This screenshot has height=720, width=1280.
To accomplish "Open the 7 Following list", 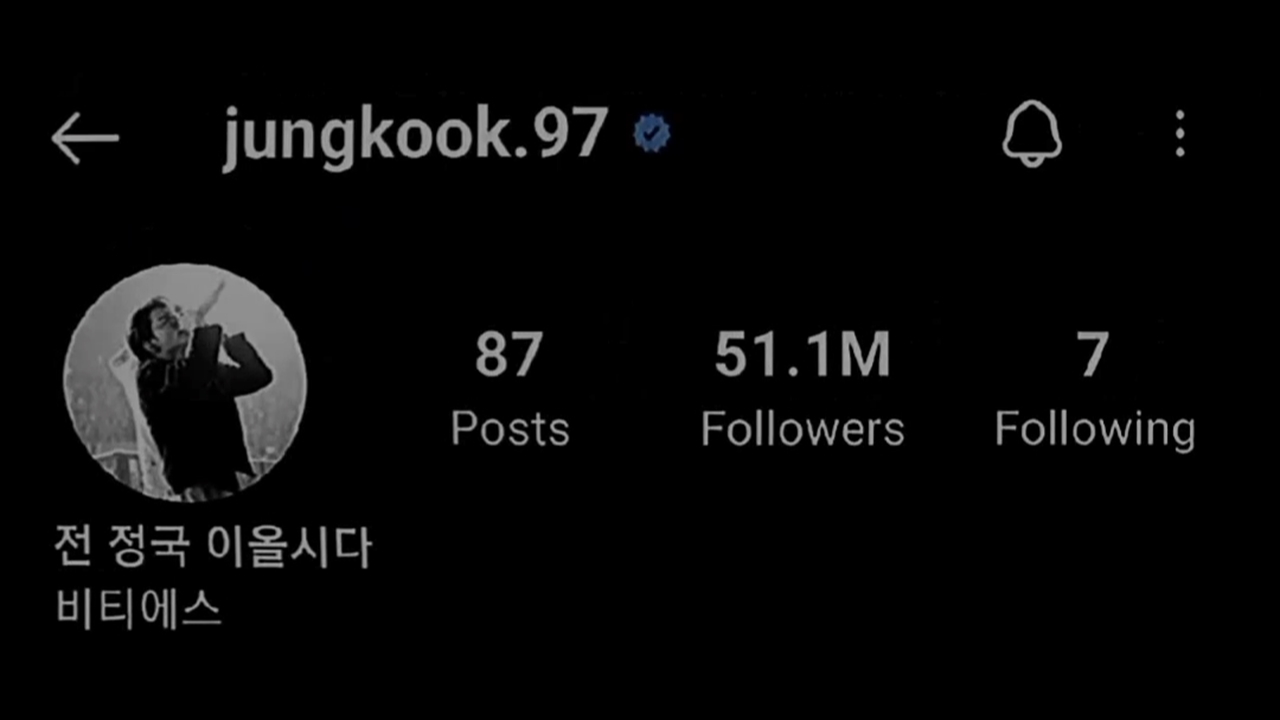I will click(x=1094, y=392).
